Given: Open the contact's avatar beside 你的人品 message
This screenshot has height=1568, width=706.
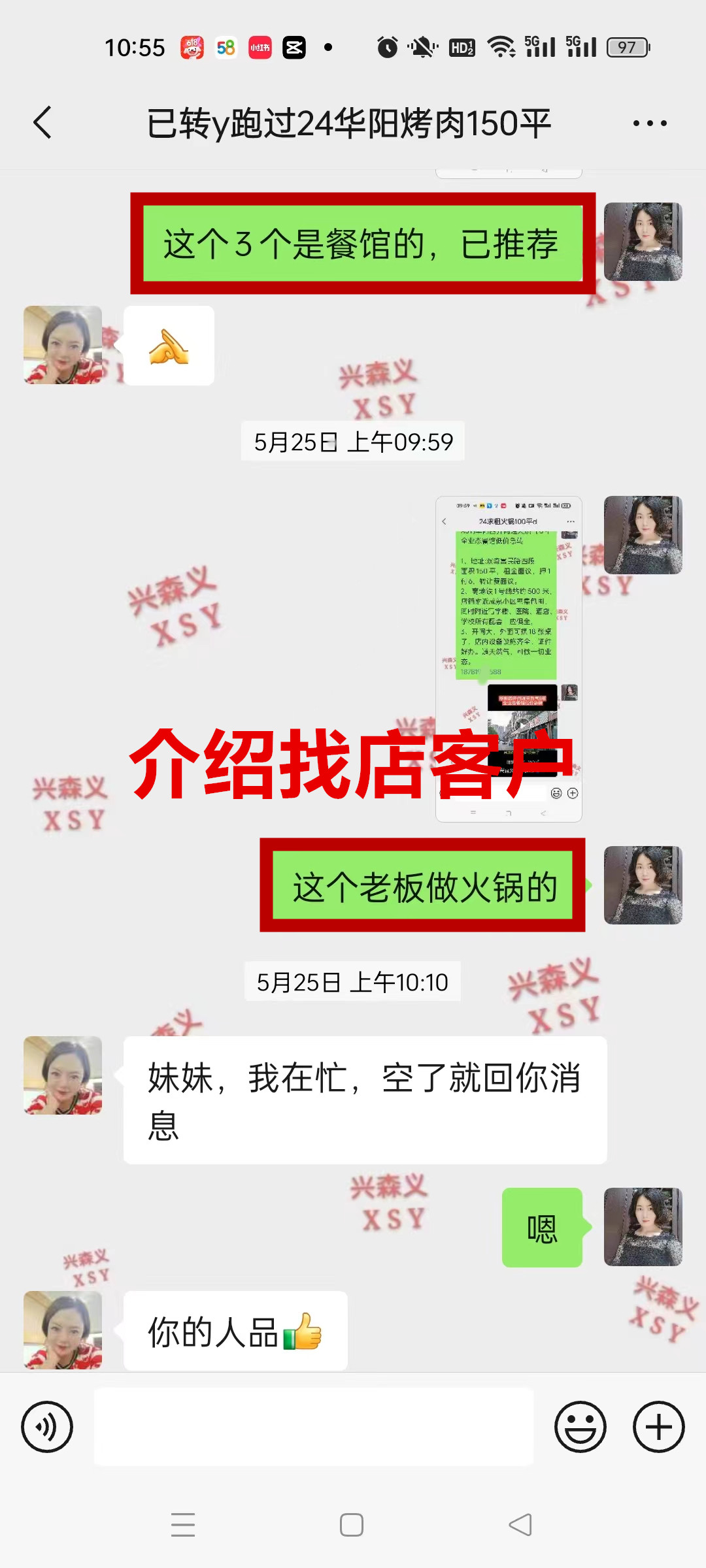Looking at the screenshot, I should (63, 1330).
